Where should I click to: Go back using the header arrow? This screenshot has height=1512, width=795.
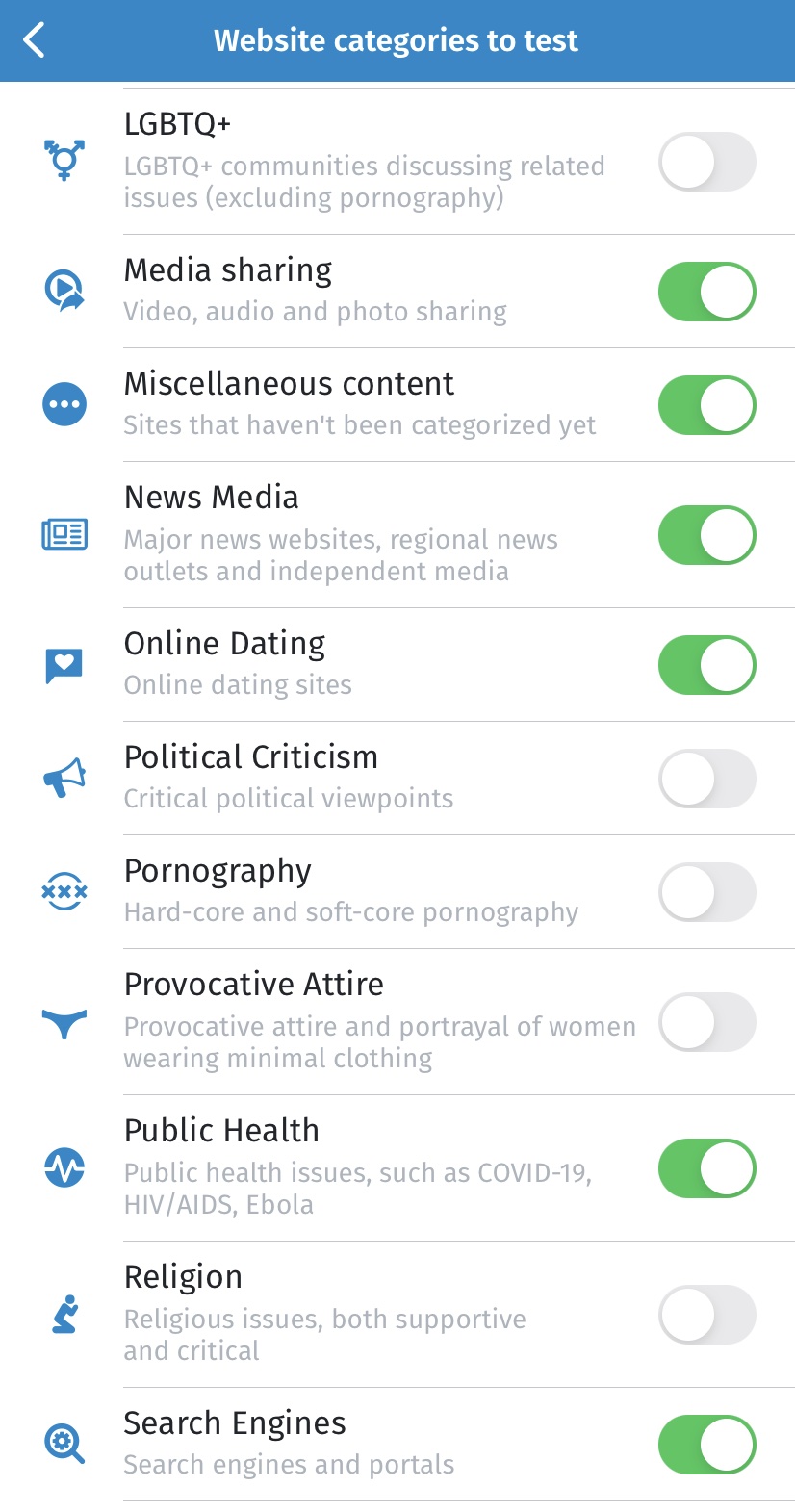[35, 40]
